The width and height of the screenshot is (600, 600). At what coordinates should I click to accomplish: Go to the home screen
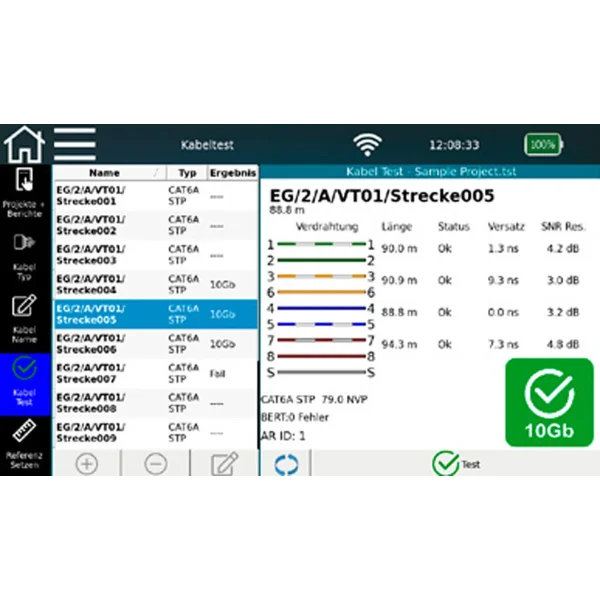[x=25, y=144]
